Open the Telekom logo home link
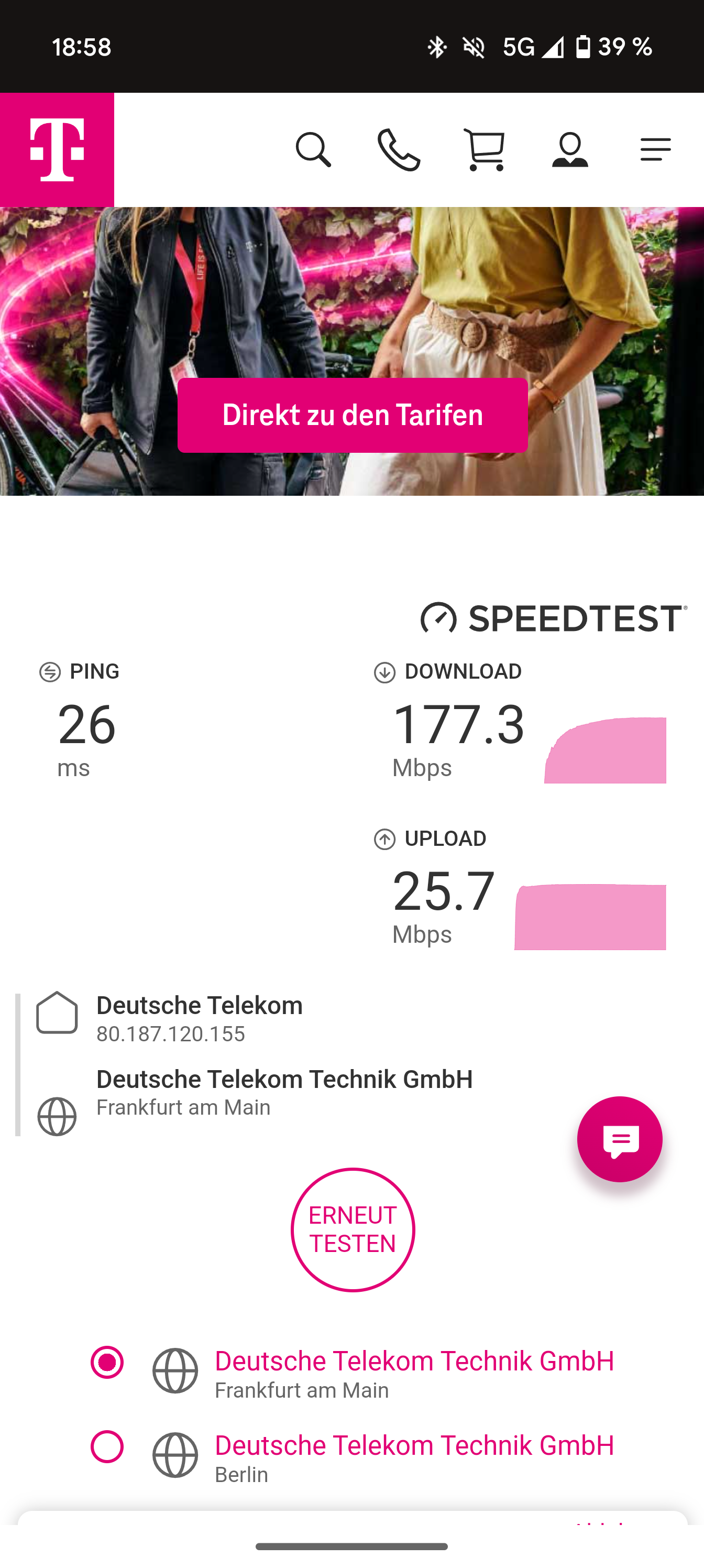The width and height of the screenshot is (704, 1568). coord(57,150)
